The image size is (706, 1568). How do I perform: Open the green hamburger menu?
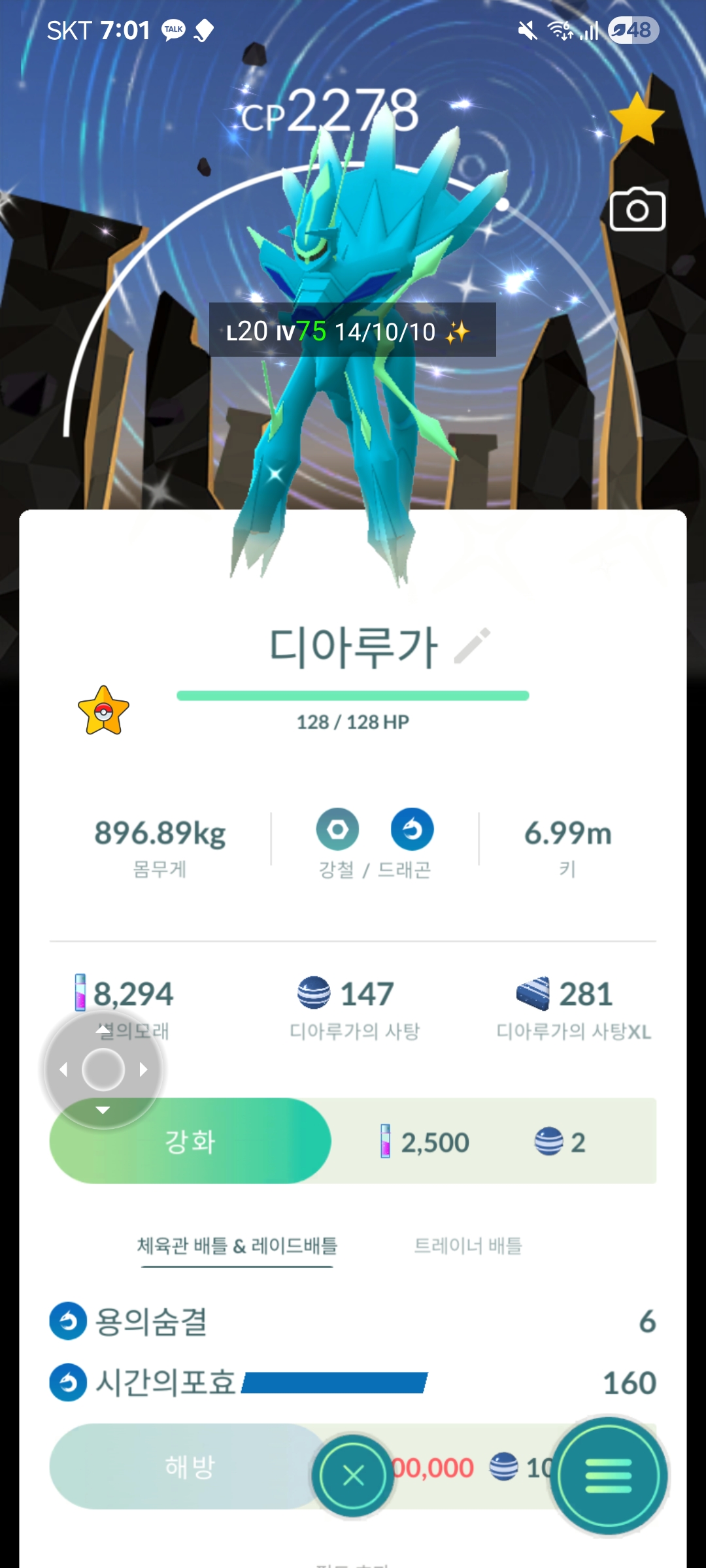[x=609, y=1475]
